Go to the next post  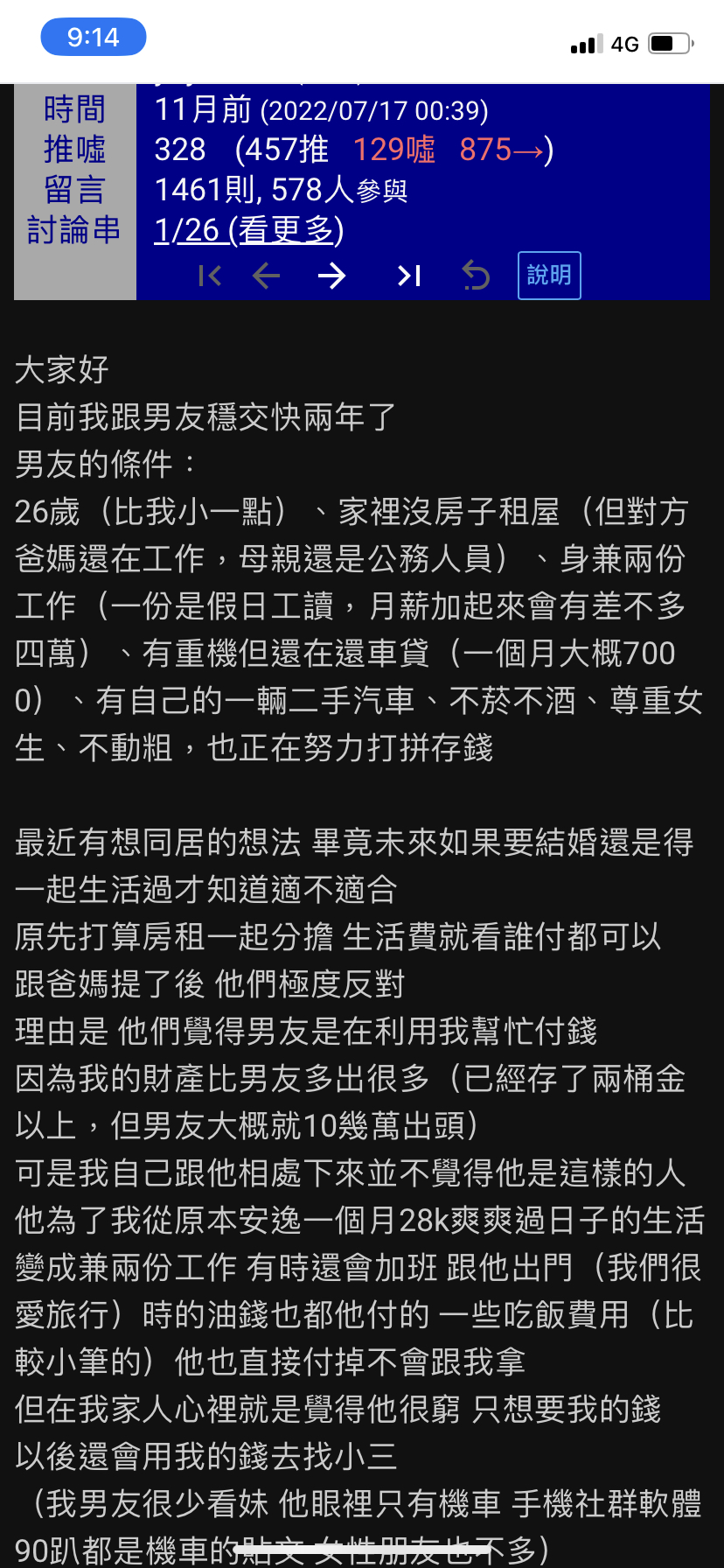(x=331, y=276)
